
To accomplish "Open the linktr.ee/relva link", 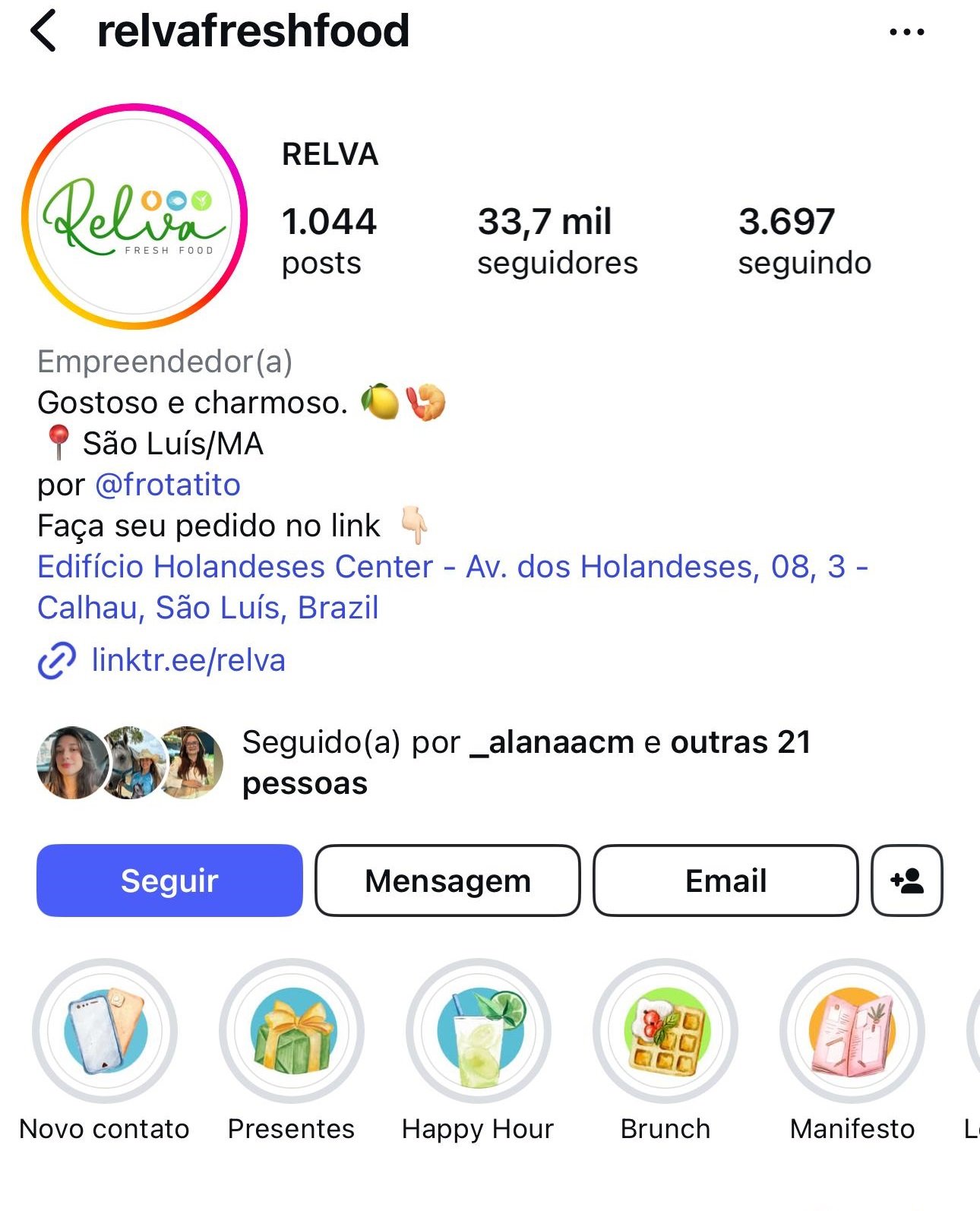I will pos(188,660).
